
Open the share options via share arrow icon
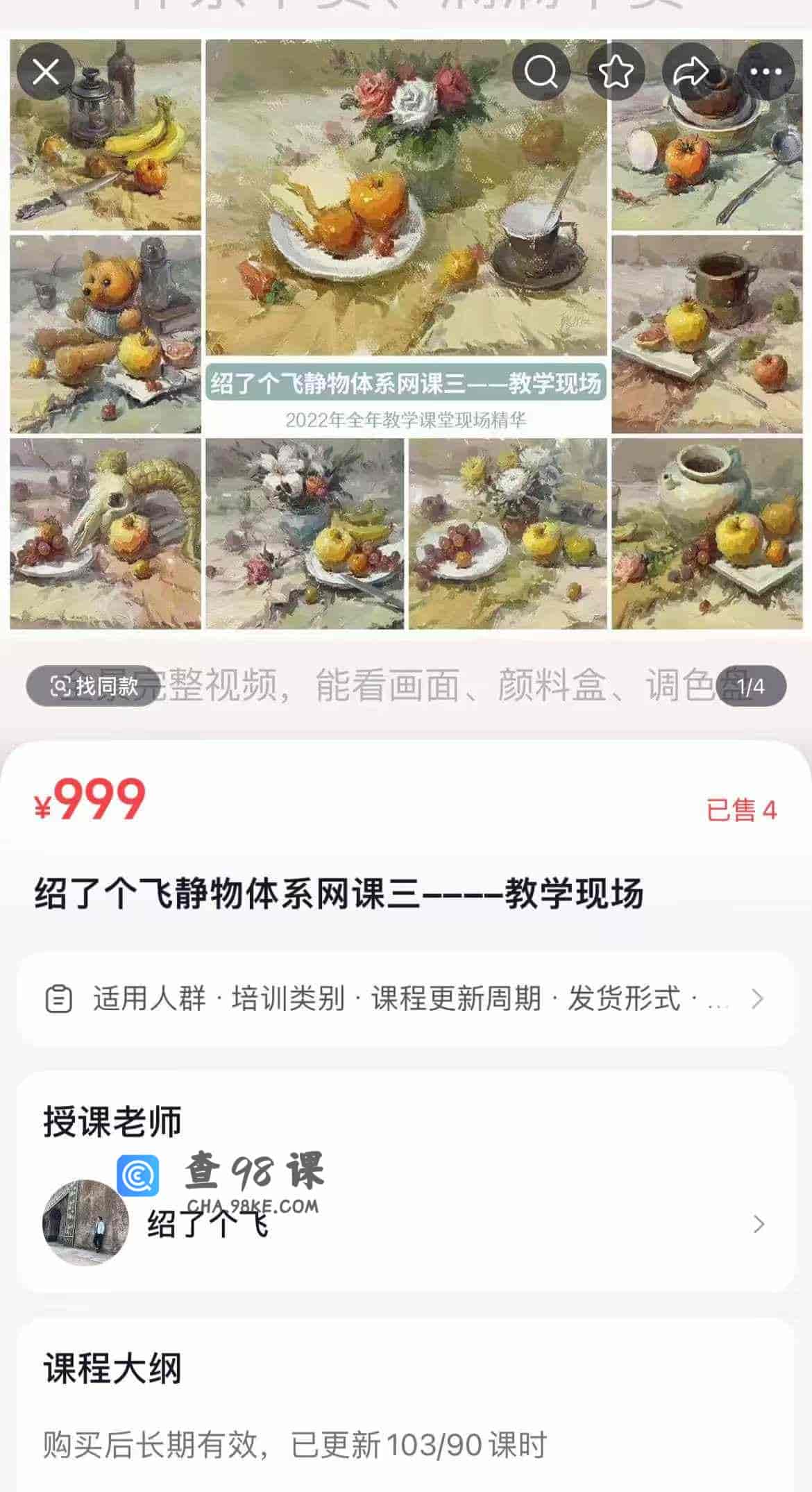point(691,70)
